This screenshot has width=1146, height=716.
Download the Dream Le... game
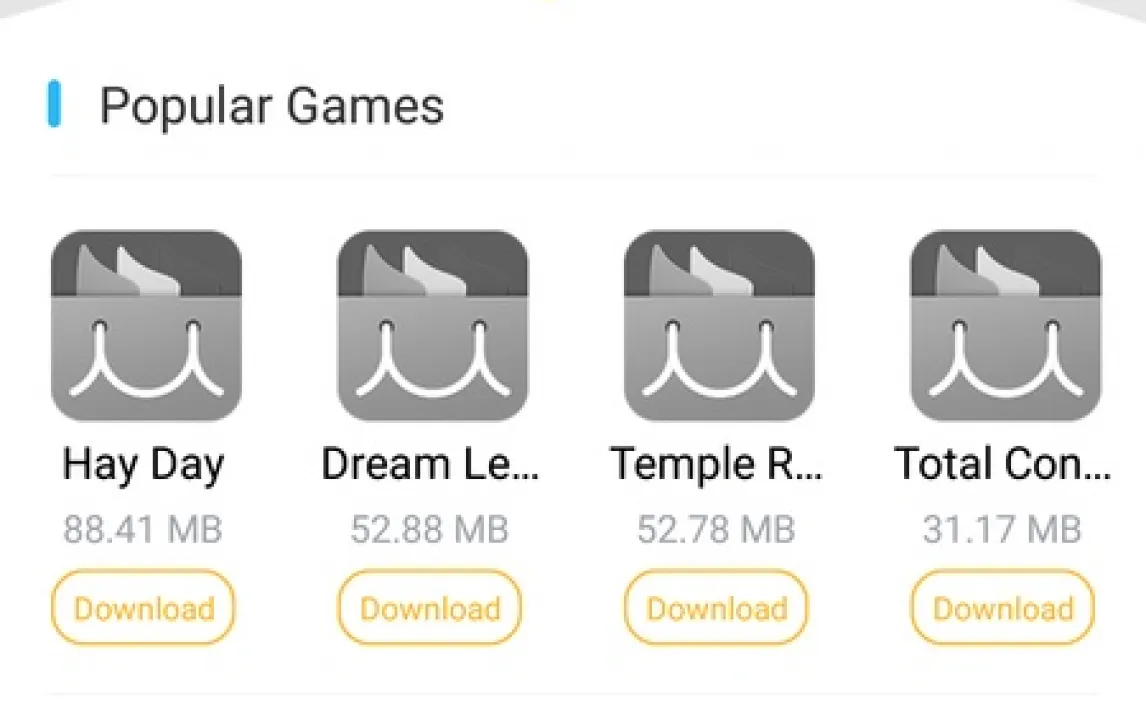point(430,608)
